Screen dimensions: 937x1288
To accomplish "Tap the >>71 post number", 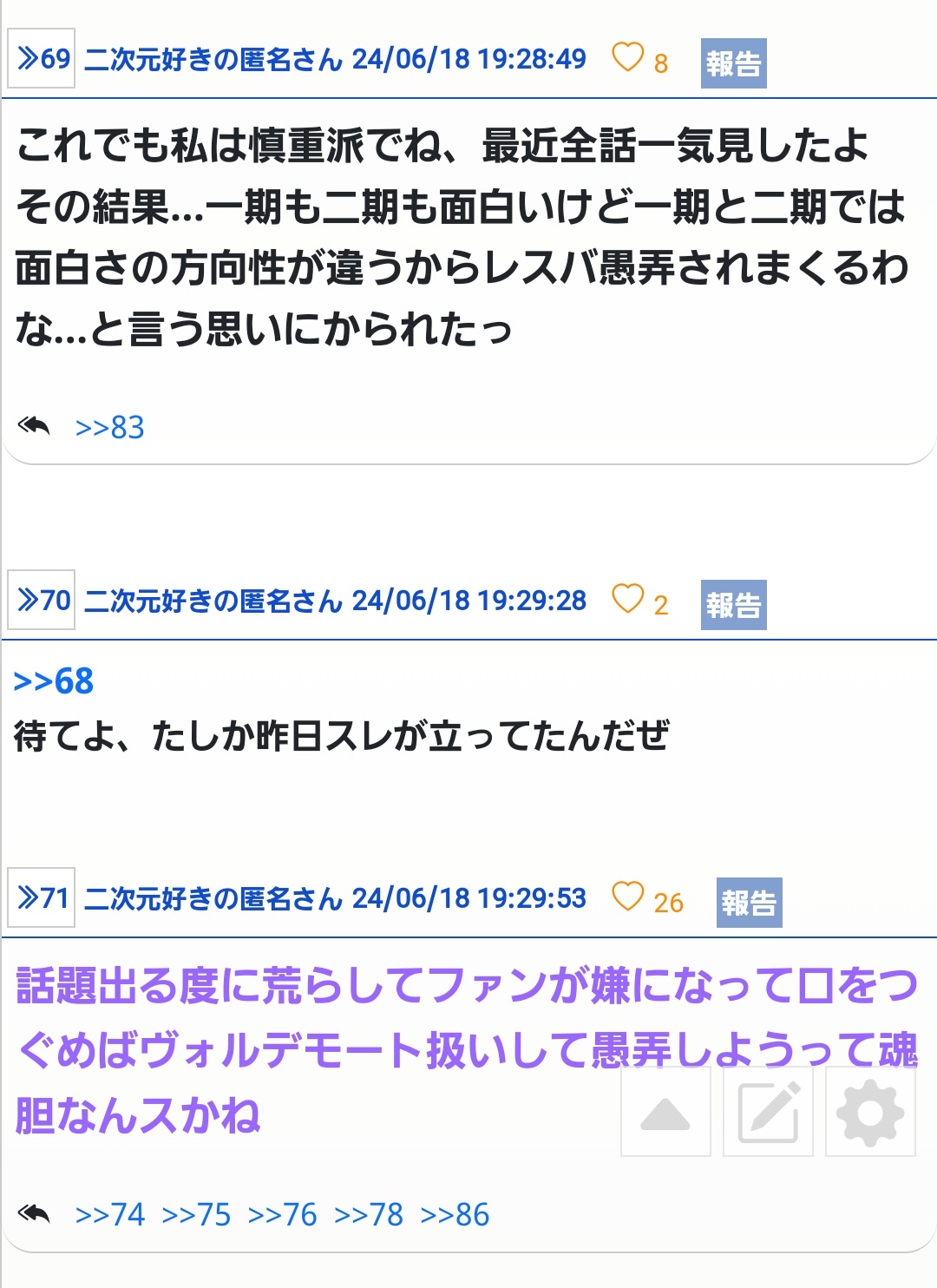I will tap(42, 897).
